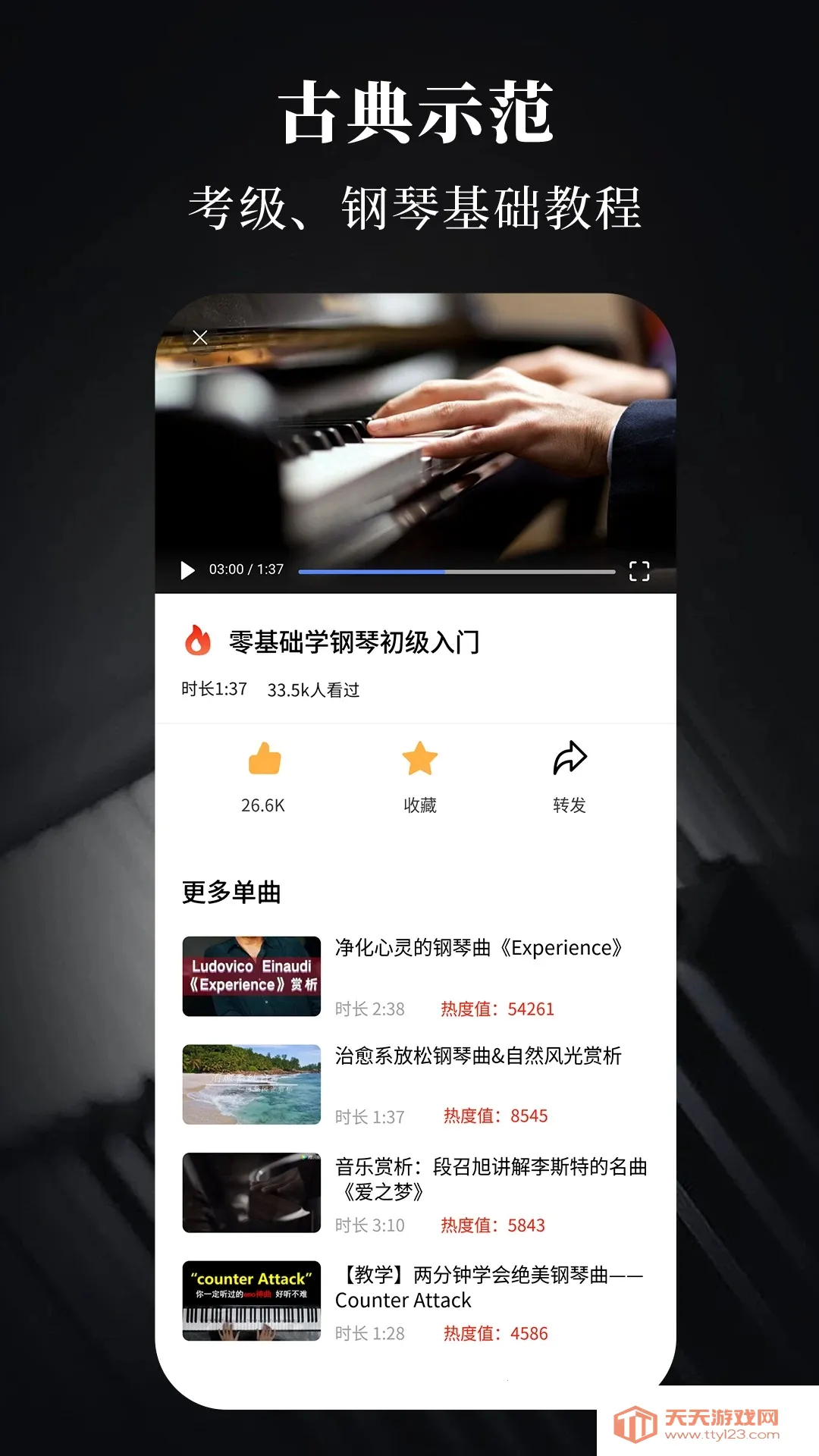
Task: Tap the beach scenery video thumbnail
Action: [252, 1083]
